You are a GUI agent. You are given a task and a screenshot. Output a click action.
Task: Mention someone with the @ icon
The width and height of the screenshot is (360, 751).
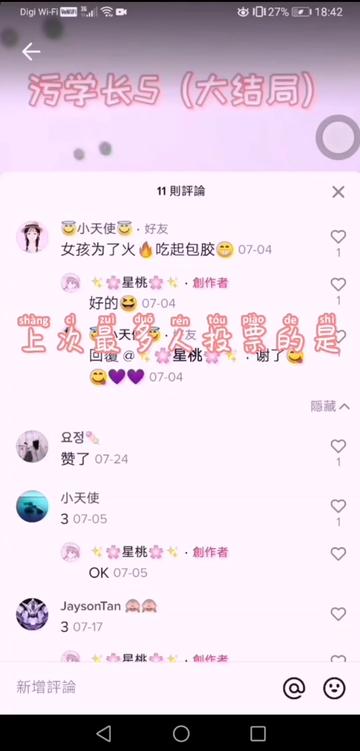(x=294, y=688)
